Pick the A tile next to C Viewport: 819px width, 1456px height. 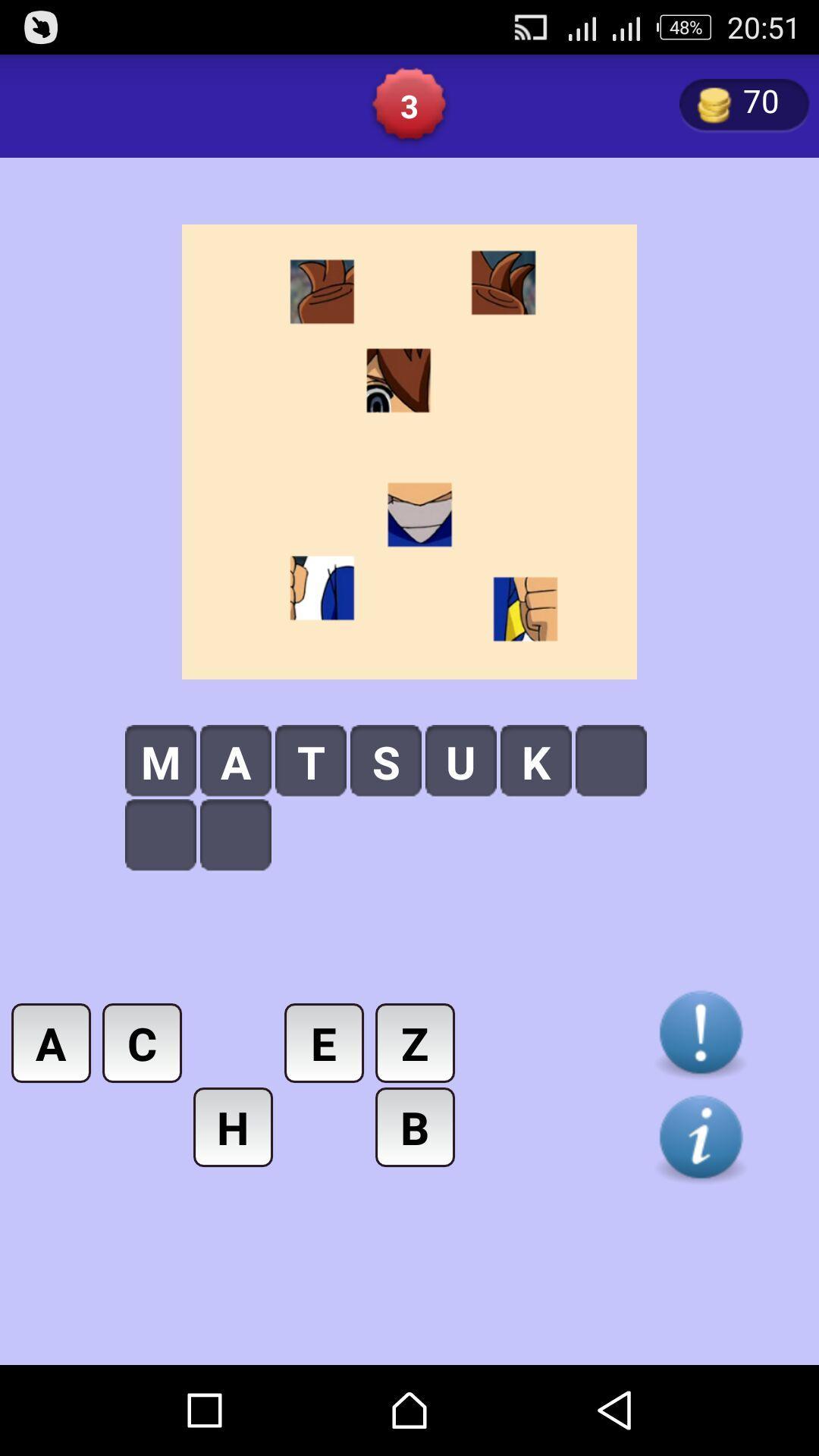[x=51, y=1043]
